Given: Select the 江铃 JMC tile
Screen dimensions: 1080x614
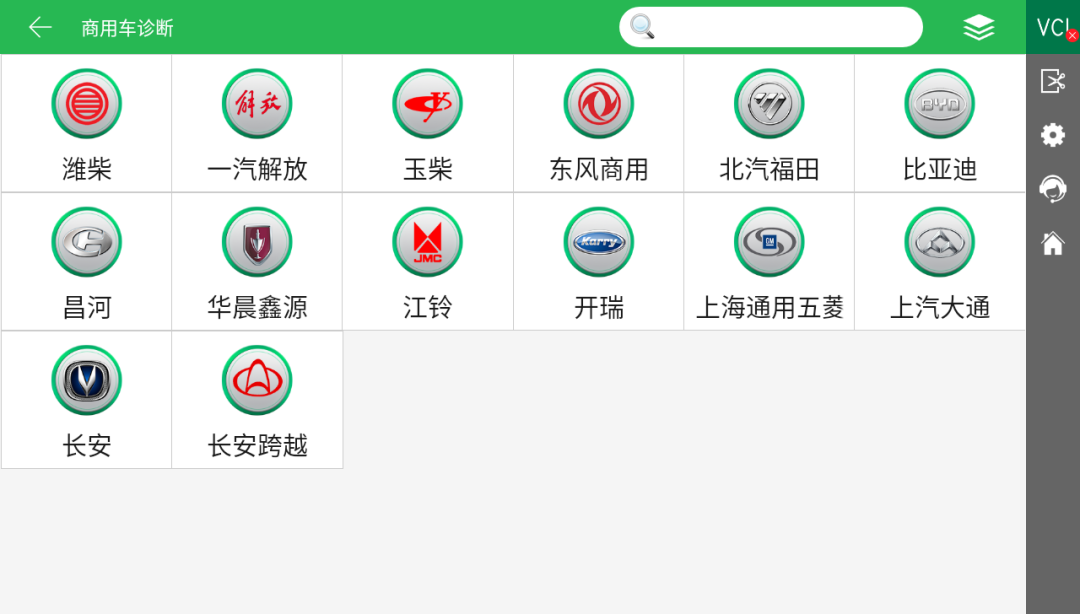Looking at the screenshot, I should pos(428,261).
